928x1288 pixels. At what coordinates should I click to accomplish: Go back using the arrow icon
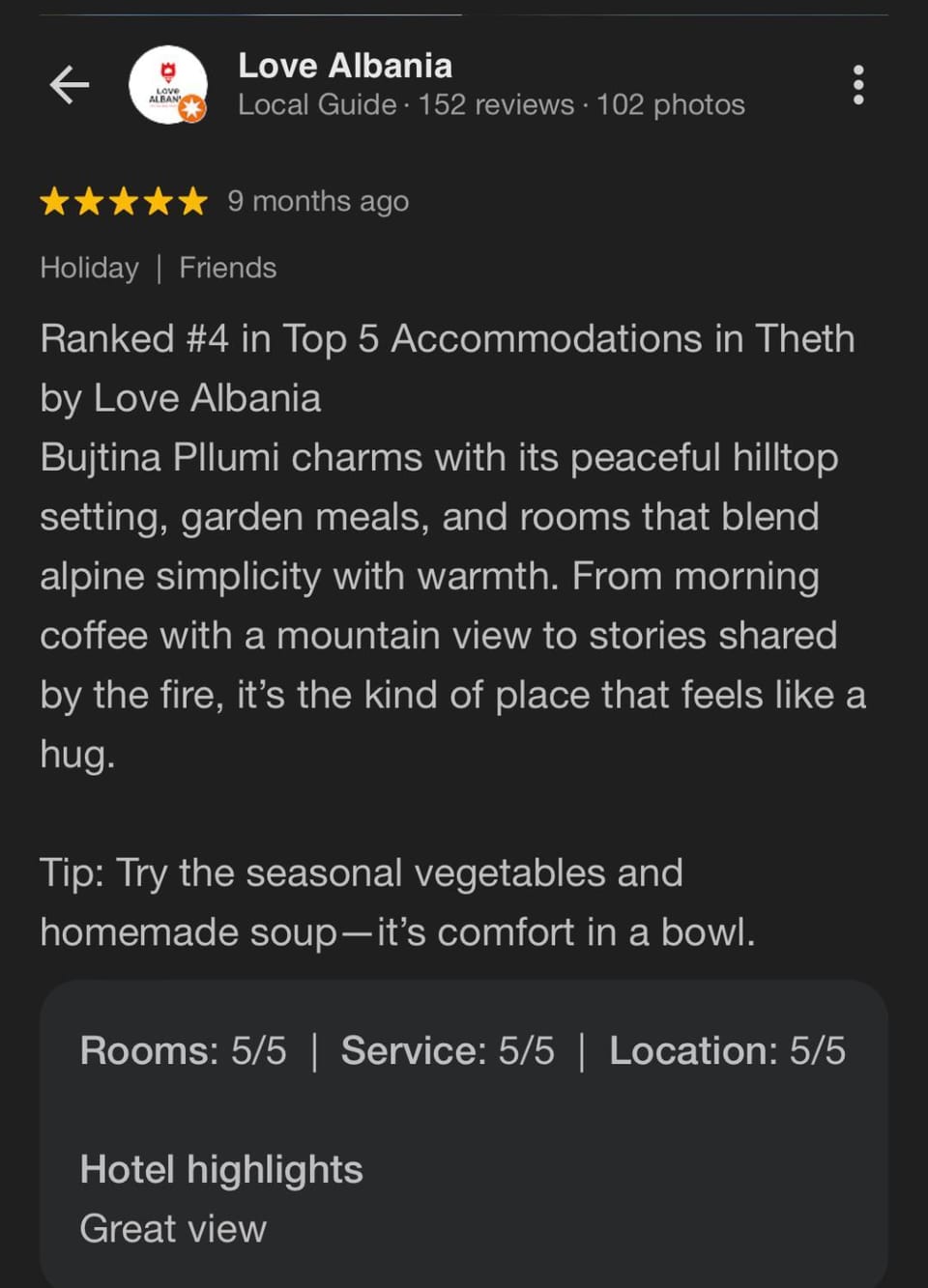click(x=70, y=85)
